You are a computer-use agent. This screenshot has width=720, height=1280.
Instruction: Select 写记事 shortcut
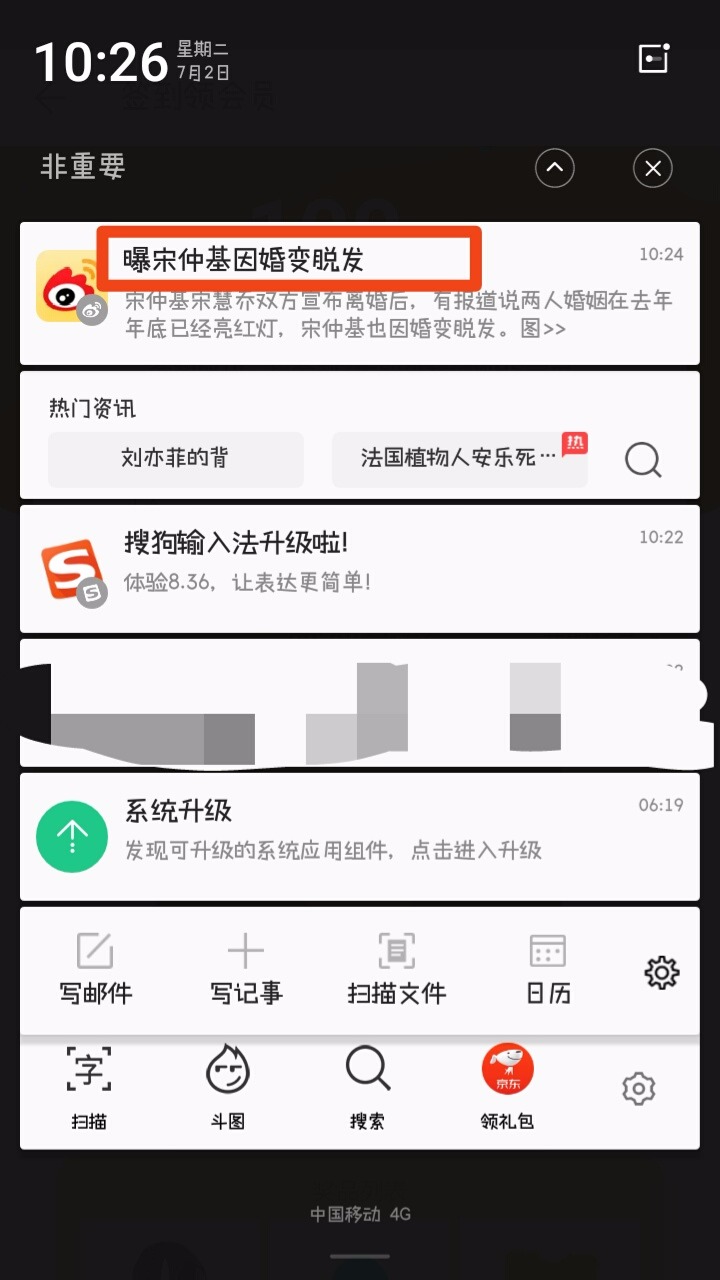tap(246, 970)
